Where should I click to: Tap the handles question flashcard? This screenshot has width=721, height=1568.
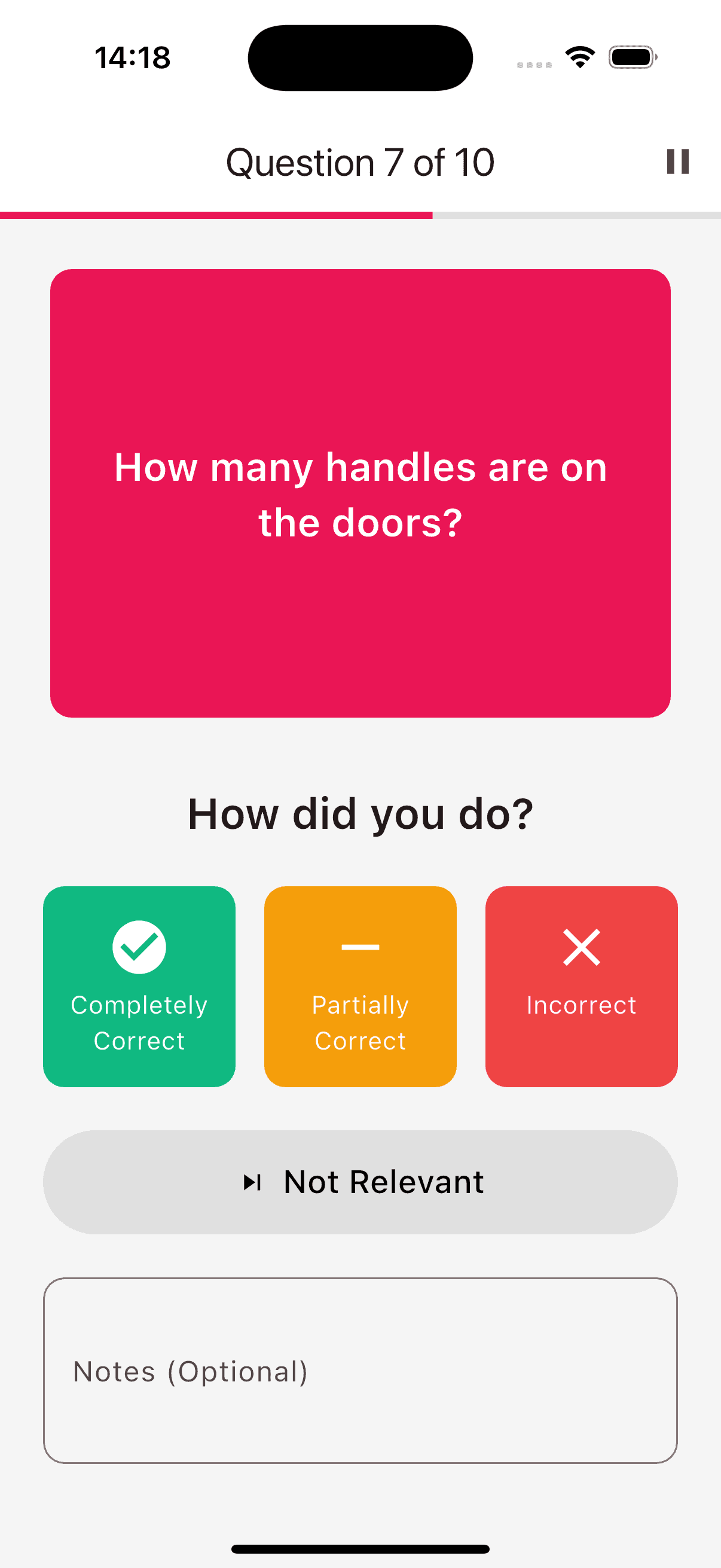(x=360, y=493)
